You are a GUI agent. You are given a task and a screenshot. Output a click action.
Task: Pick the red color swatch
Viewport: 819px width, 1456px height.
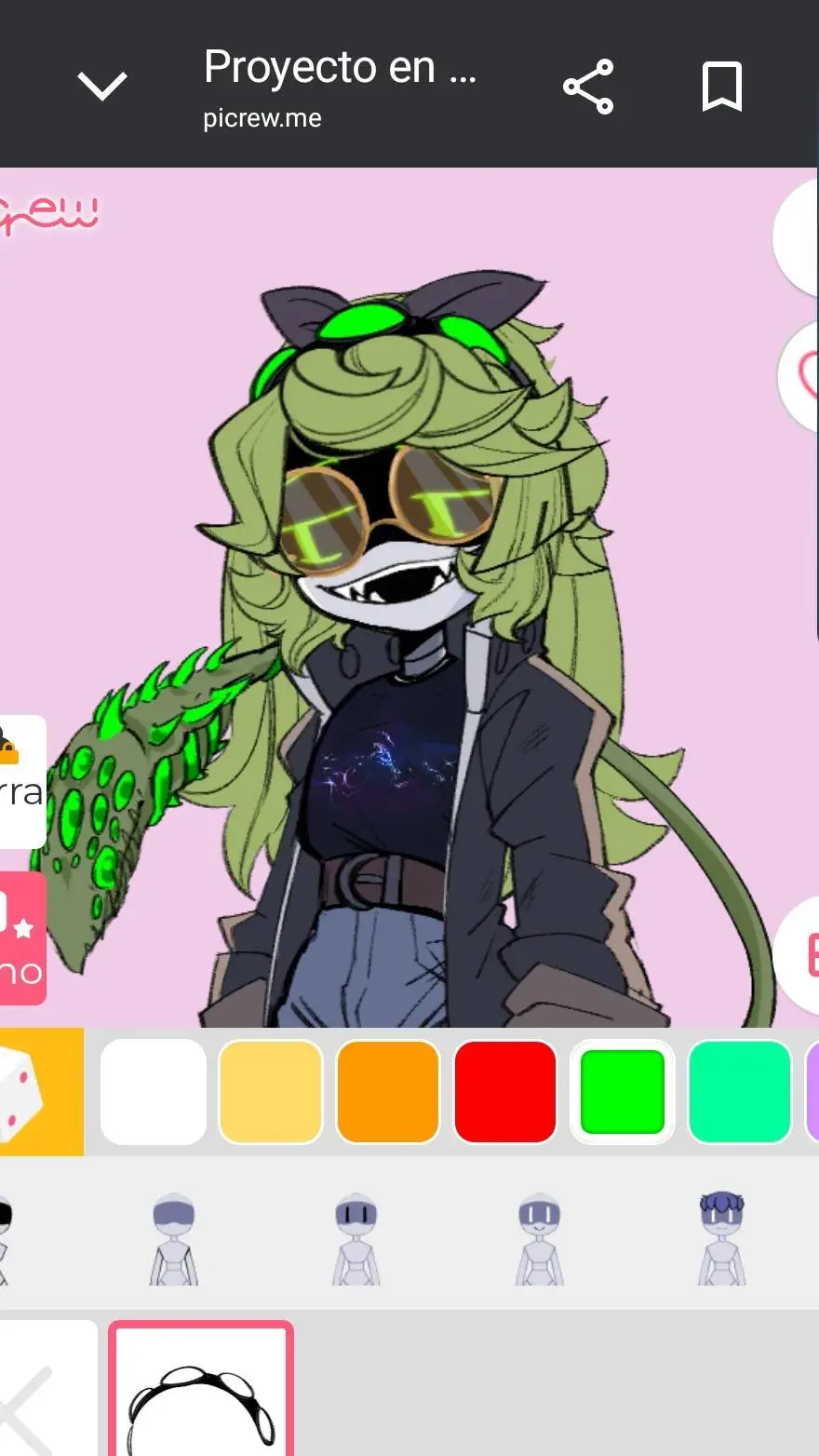click(505, 1092)
